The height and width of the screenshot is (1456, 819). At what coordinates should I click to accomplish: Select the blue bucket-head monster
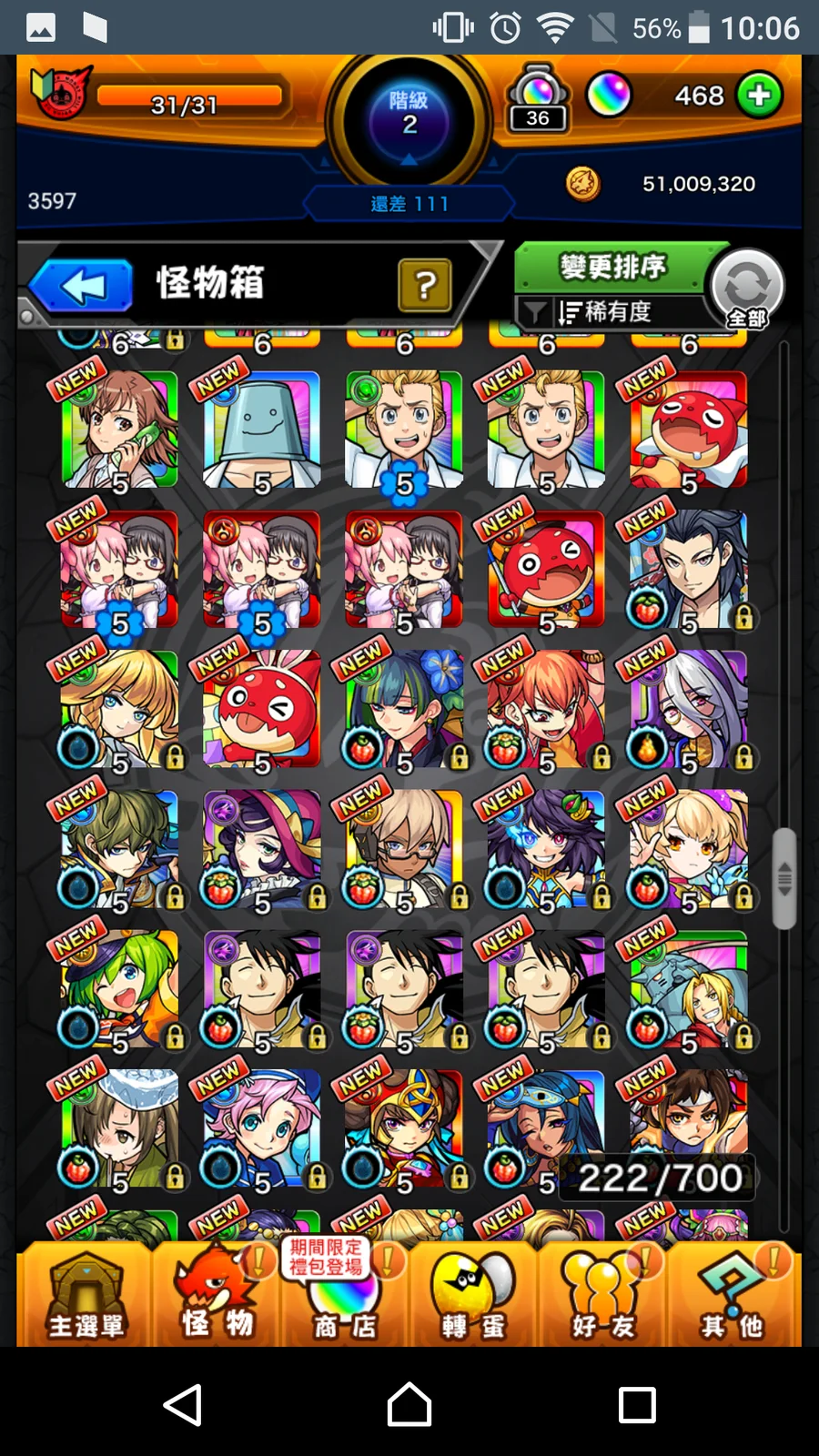261,430
